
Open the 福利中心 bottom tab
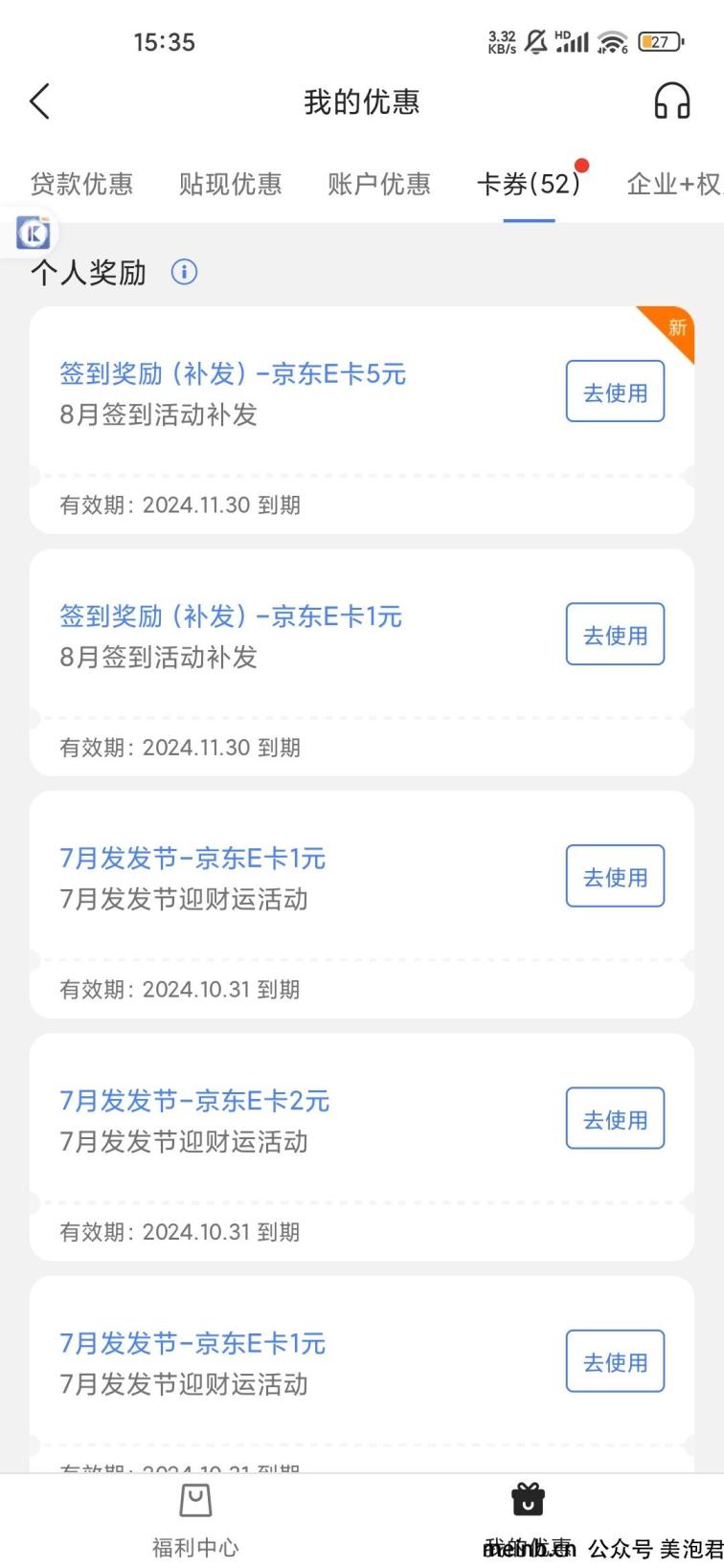195,1520
